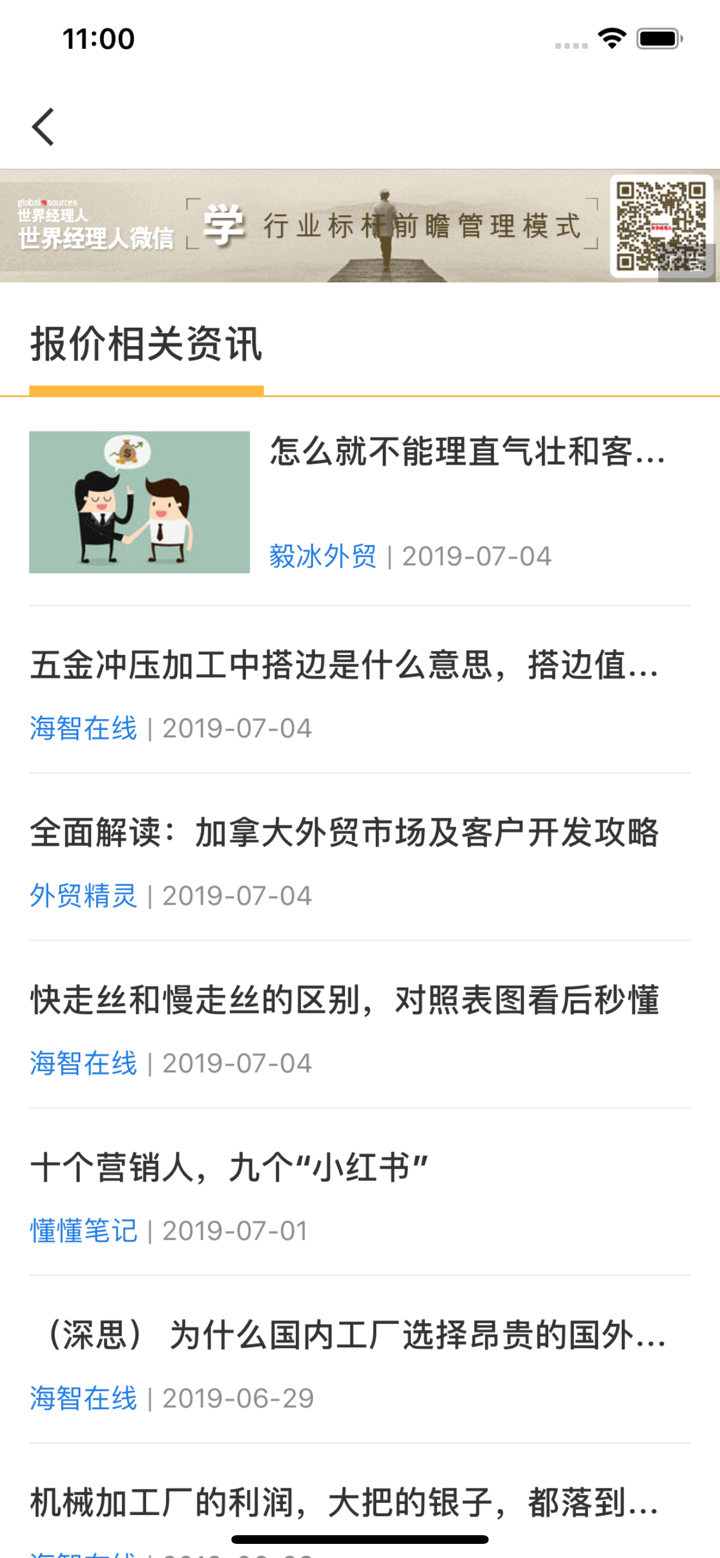This screenshot has width=720, height=1558.
Task: Open the article 怎么就不能理直气壮和客
Action: (465, 453)
